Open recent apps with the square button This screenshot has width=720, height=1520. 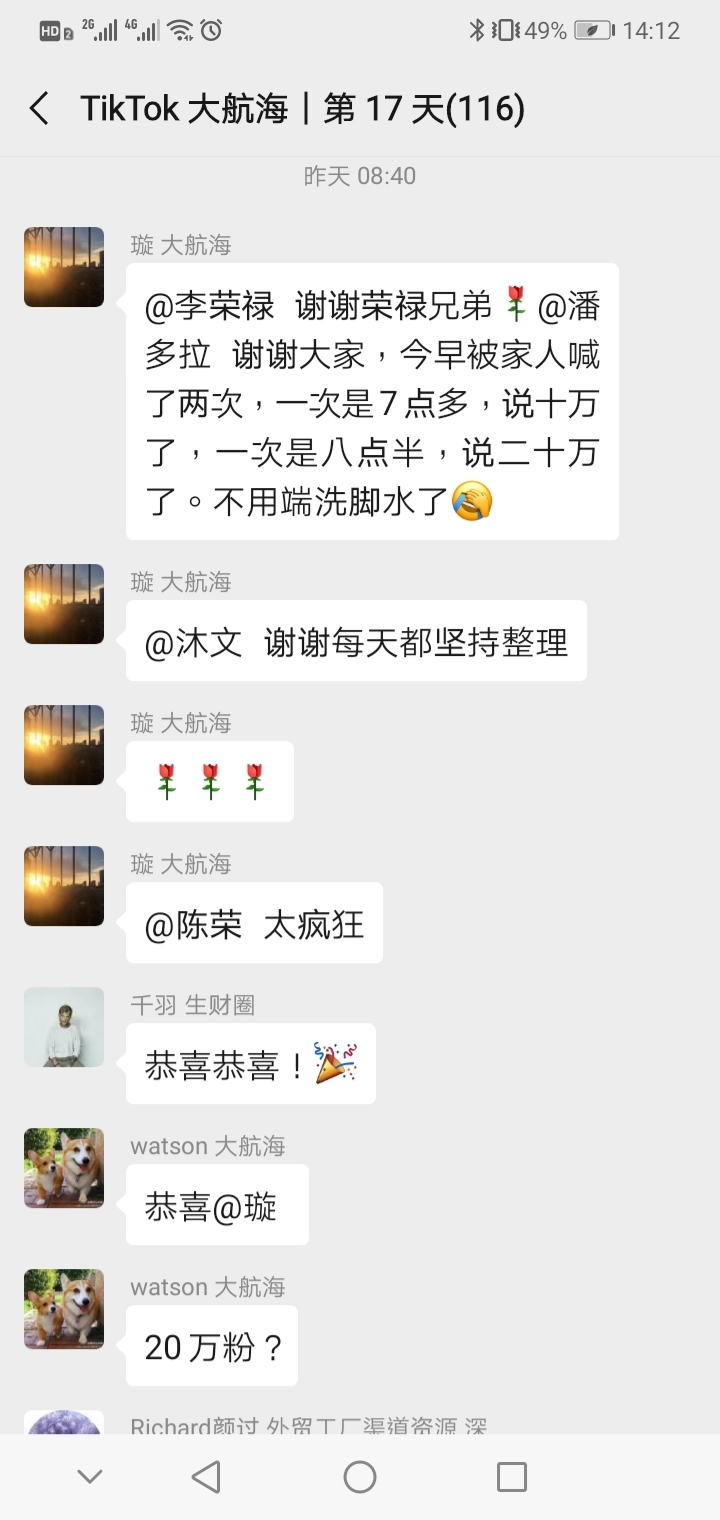coord(512,1477)
